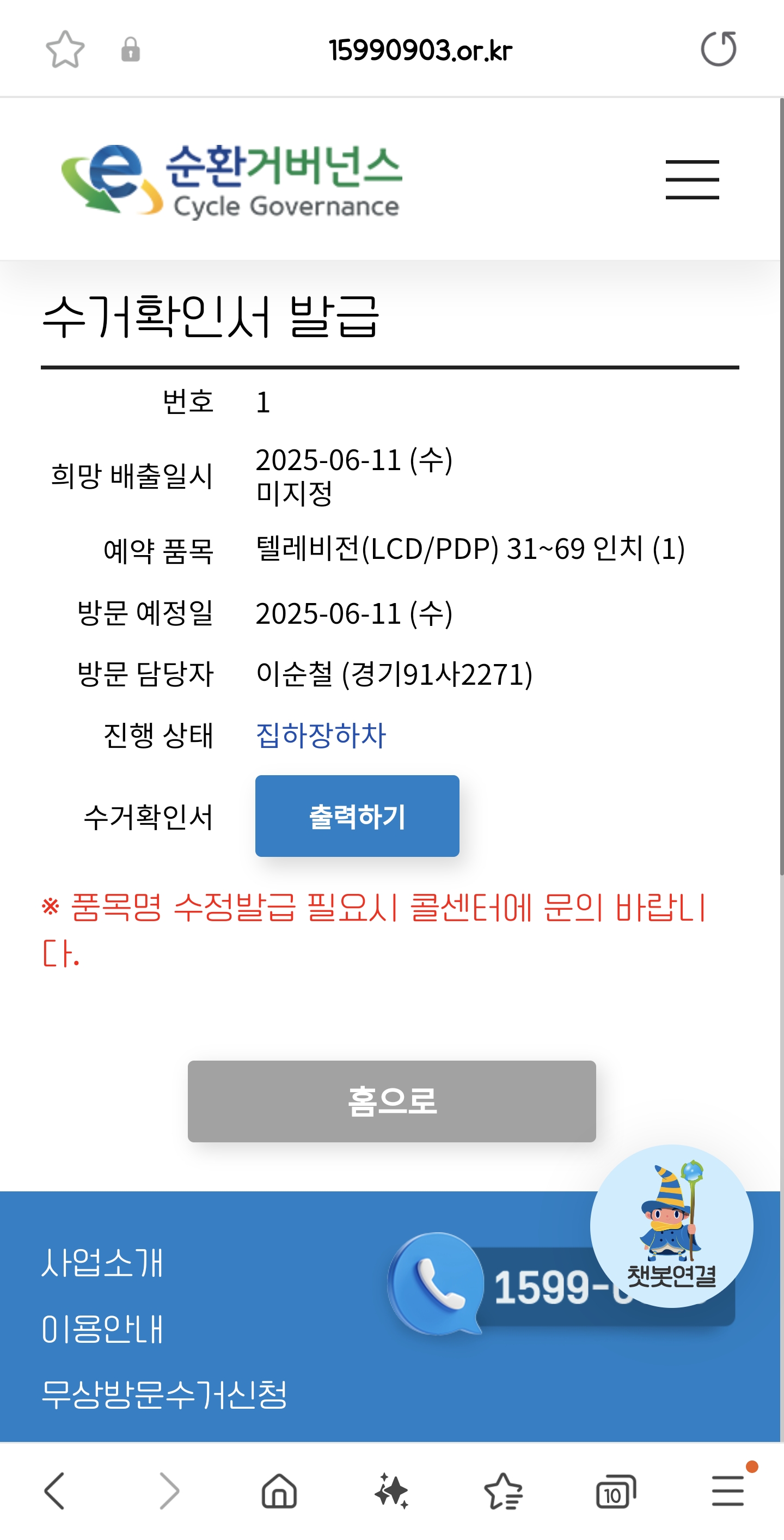Bookmark this page with the star icon
The width and height of the screenshot is (784, 1540).
pos(65,50)
